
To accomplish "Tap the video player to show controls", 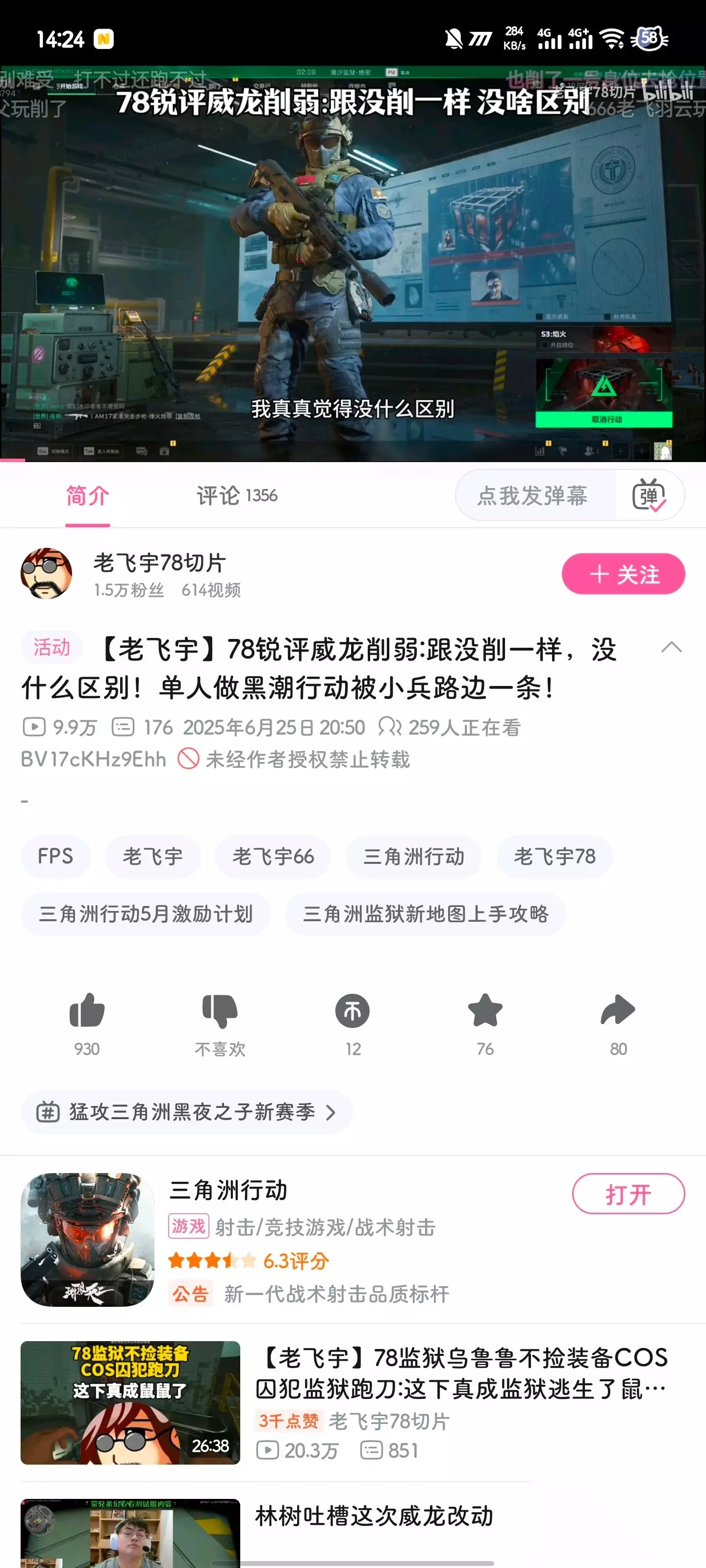I will 353,264.
